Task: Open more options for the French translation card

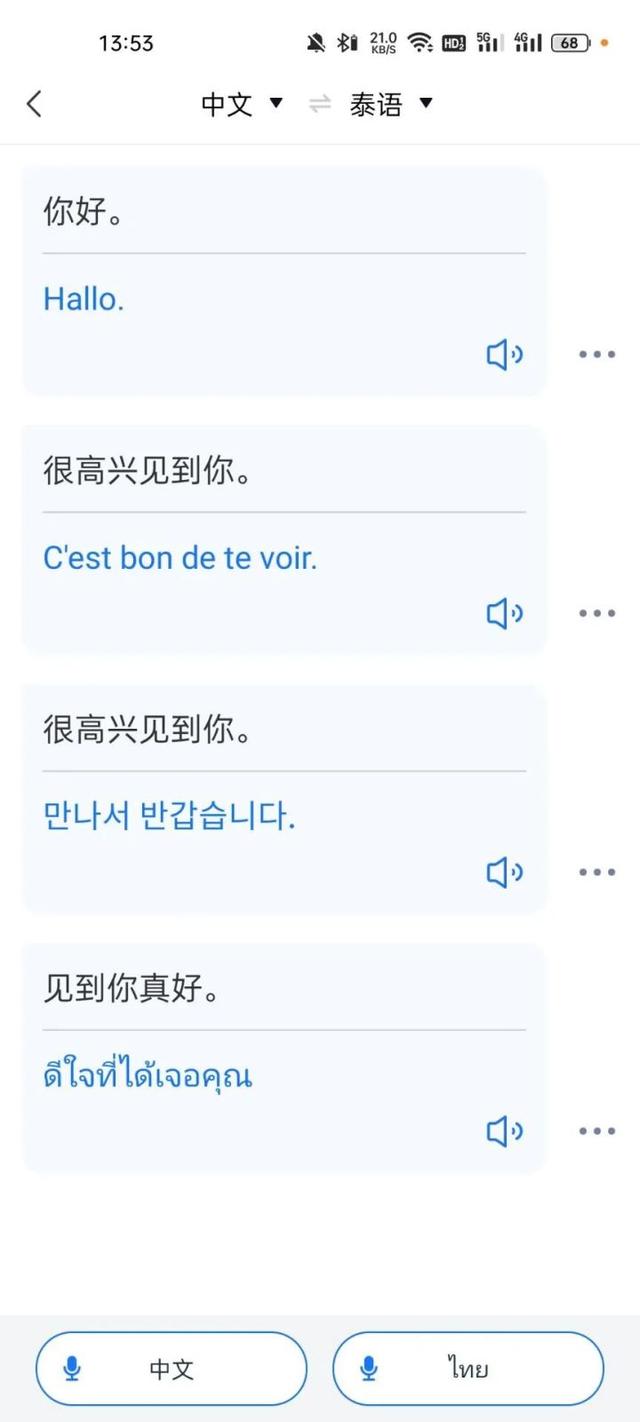Action: (597, 613)
